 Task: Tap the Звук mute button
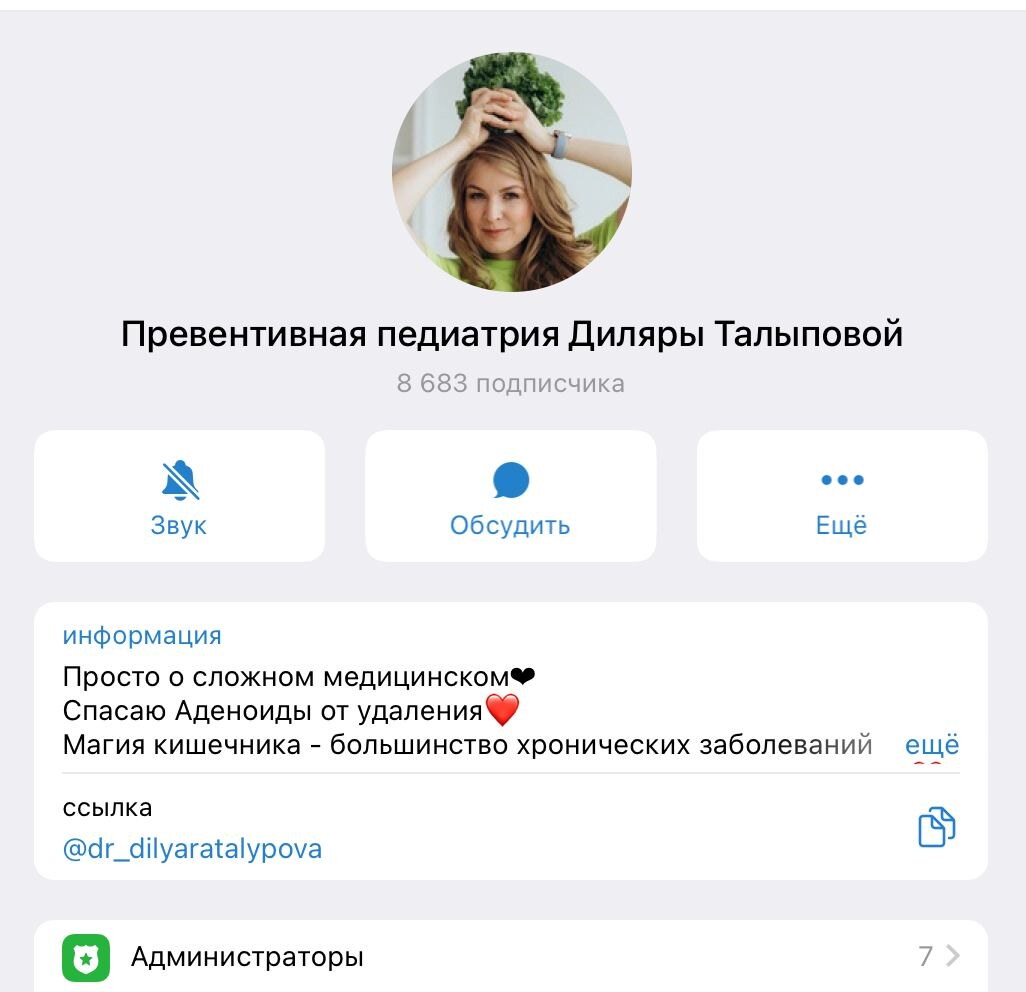[x=179, y=496]
